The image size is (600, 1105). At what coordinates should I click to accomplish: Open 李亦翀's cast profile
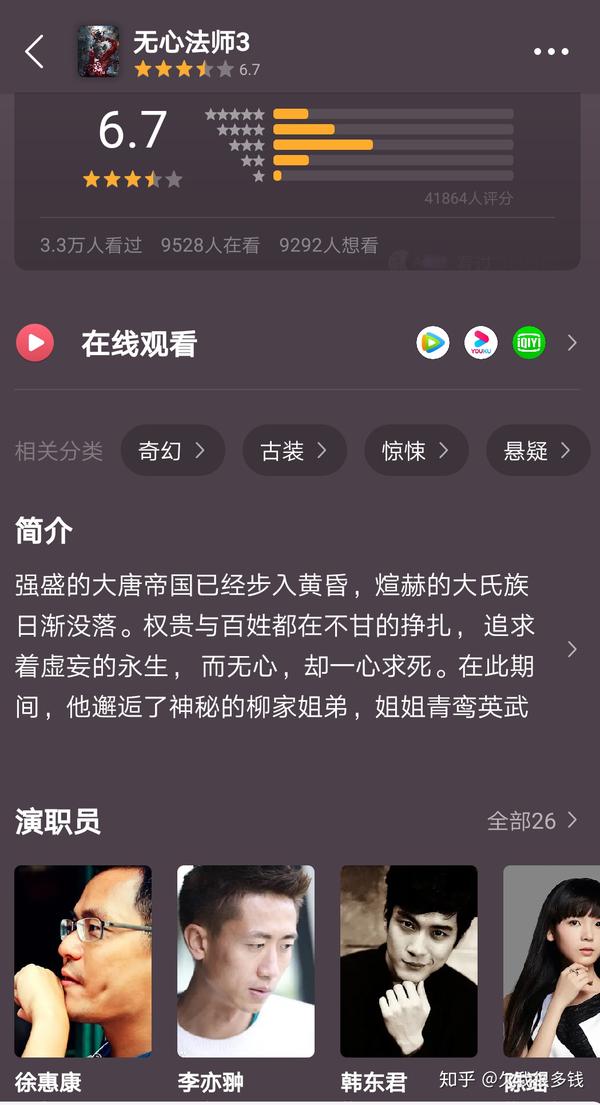click(245, 978)
